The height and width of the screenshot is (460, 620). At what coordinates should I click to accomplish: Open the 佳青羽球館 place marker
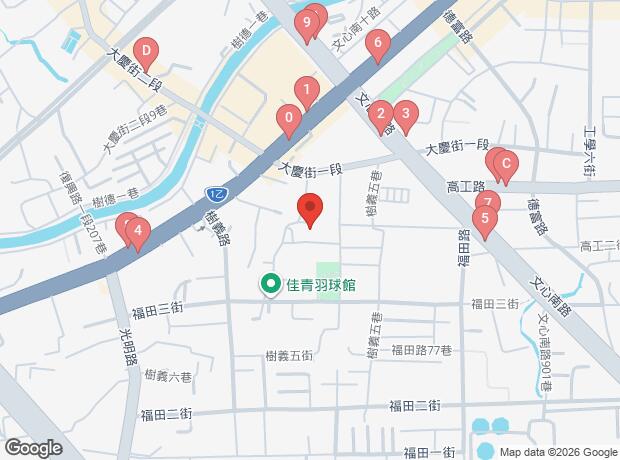coord(270,285)
